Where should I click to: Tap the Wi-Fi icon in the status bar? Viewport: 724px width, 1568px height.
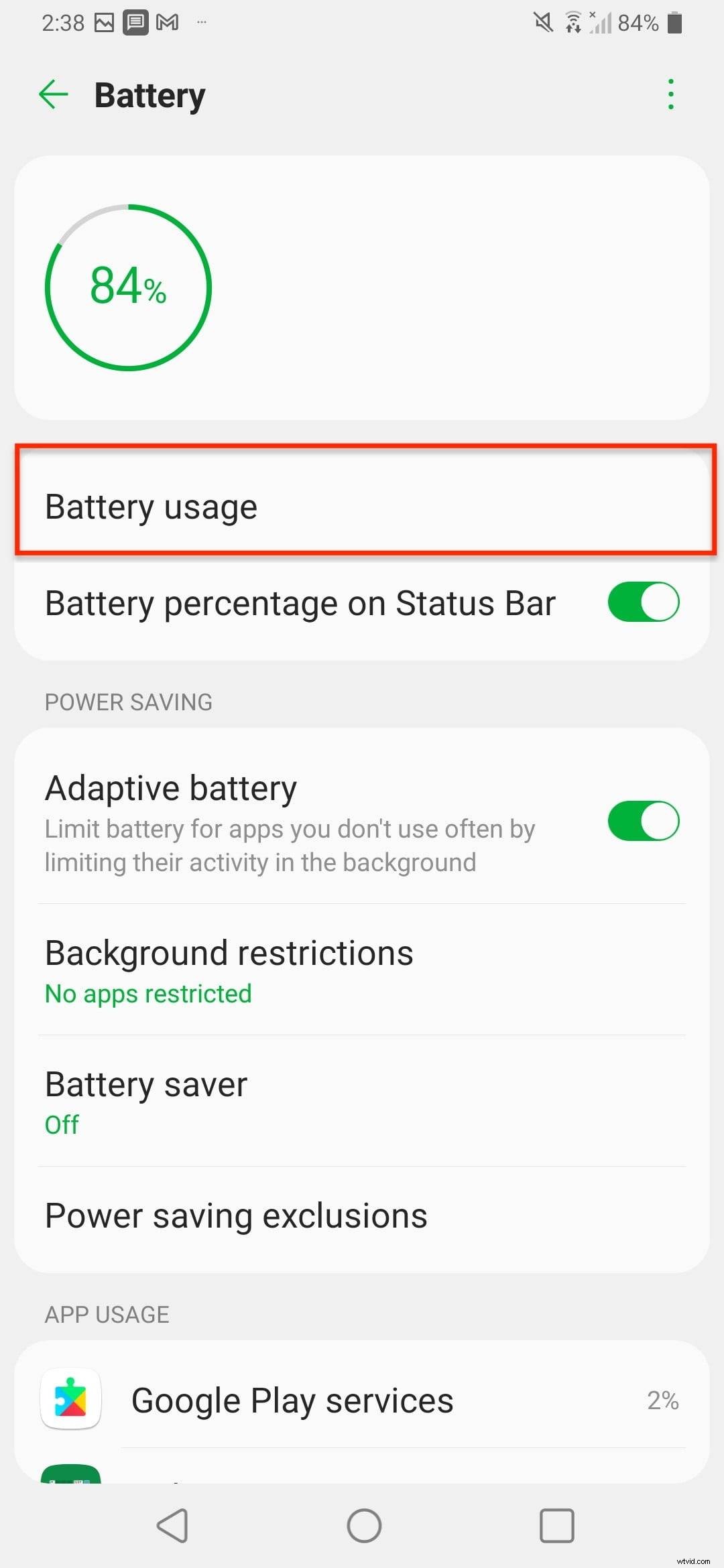pos(573,21)
